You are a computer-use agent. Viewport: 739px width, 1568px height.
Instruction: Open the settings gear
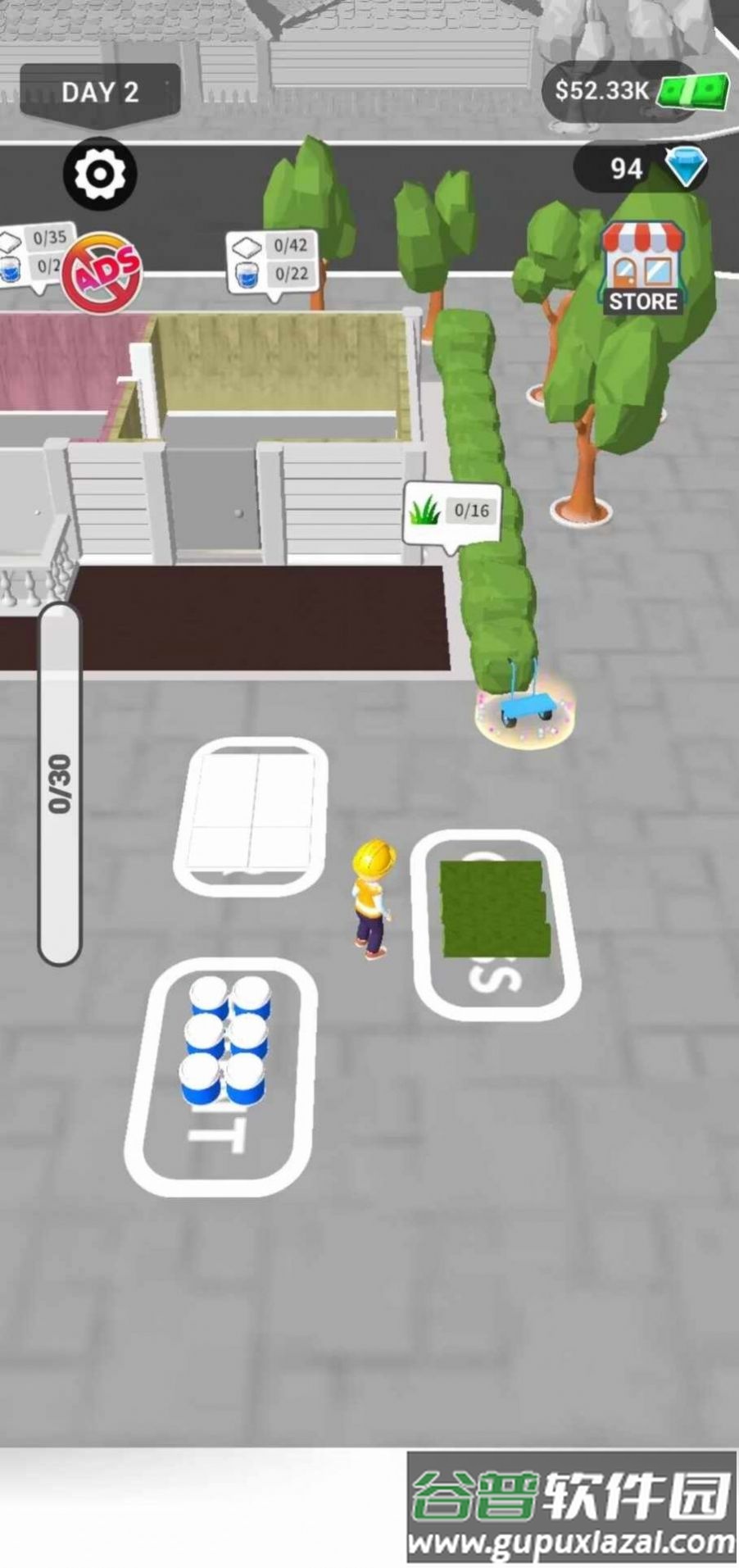point(100,174)
